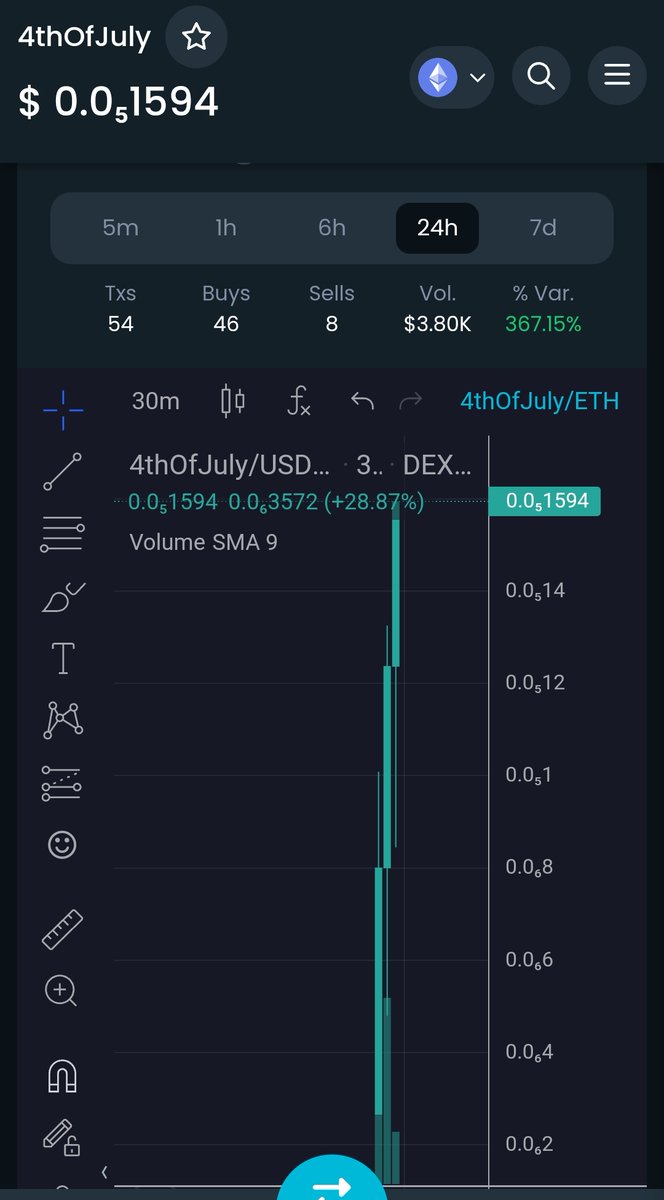Select the 24h period tab
664x1200 pixels.
(x=437, y=228)
